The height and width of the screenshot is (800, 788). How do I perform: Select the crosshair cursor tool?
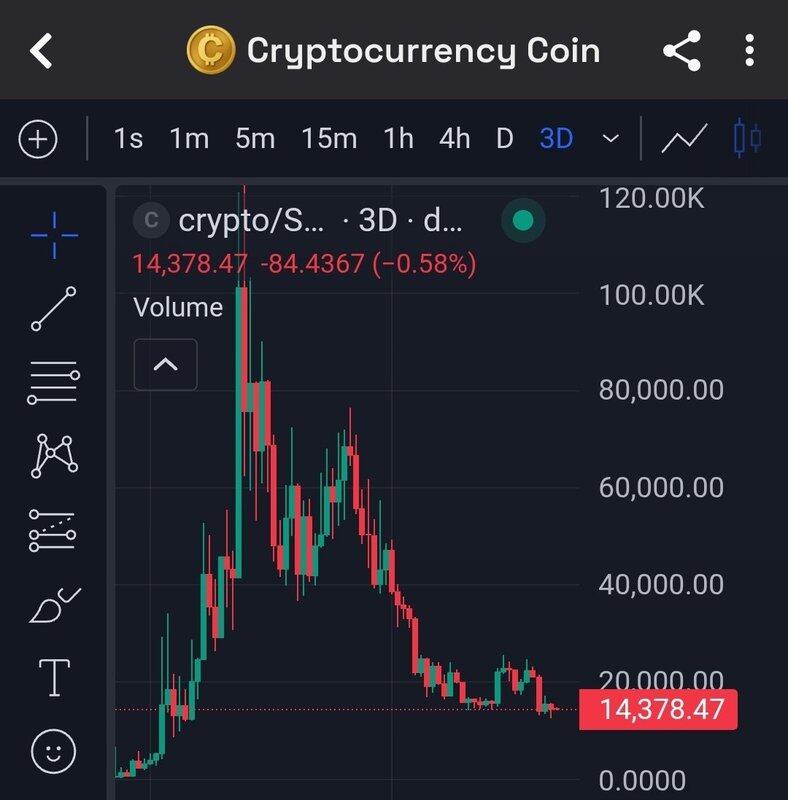click(x=53, y=234)
